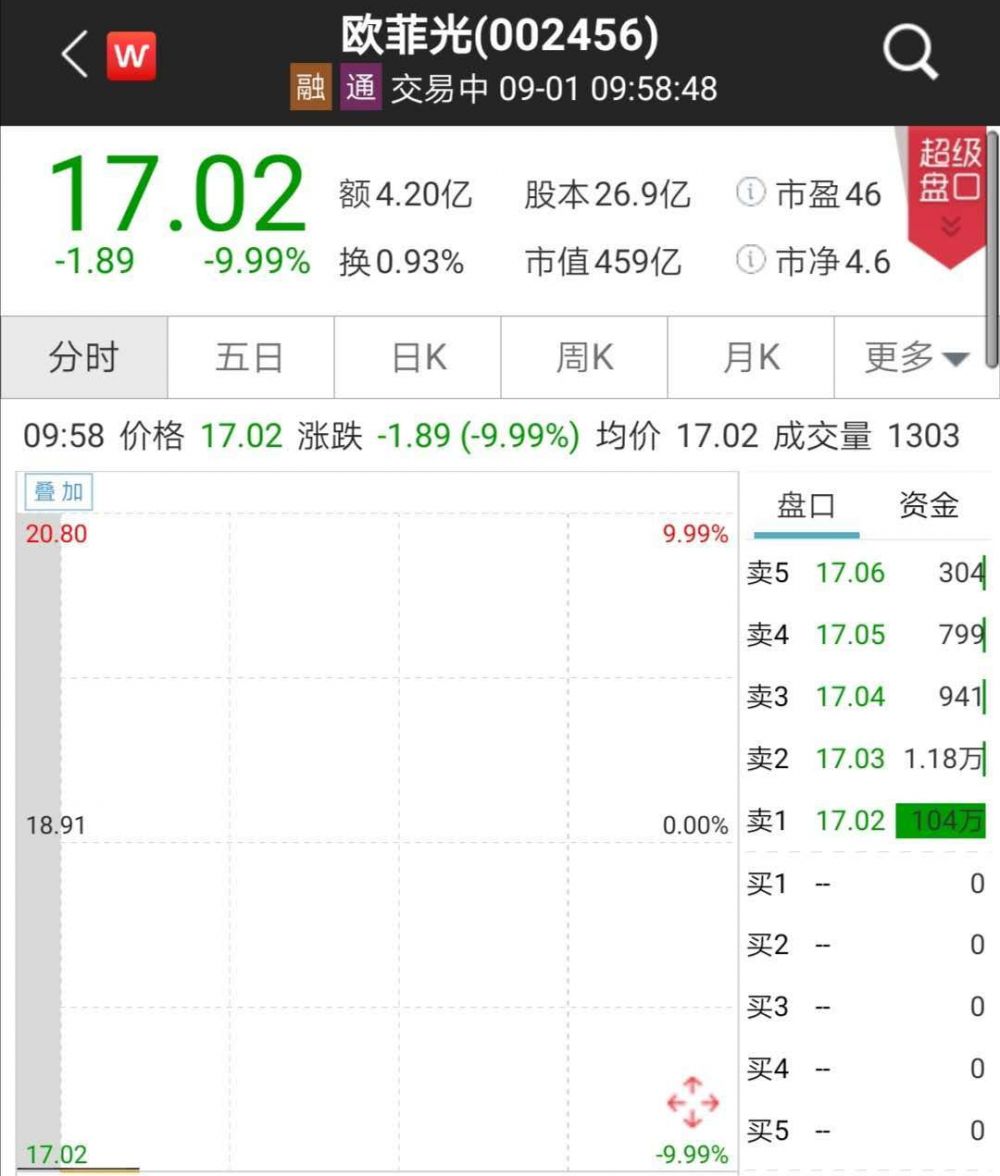Open the stock search magnifier
Image resolution: width=1000 pixels, height=1176 pixels.
(x=909, y=52)
